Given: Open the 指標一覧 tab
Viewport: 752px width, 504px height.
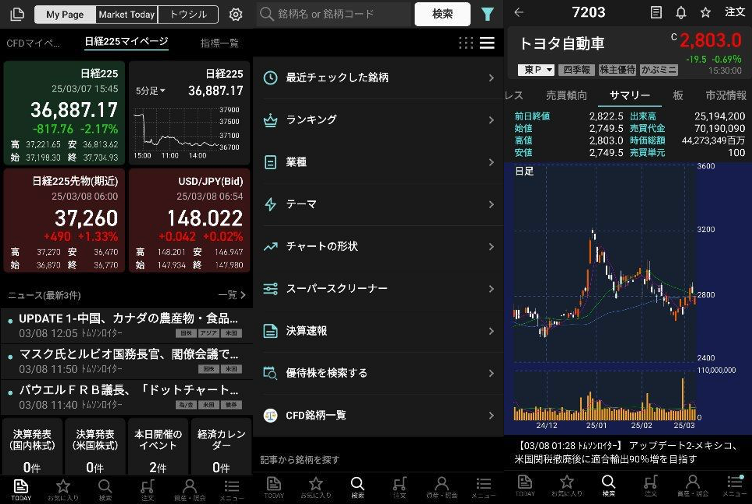Looking at the screenshot, I should pyautogui.click(x=219, y=44).
